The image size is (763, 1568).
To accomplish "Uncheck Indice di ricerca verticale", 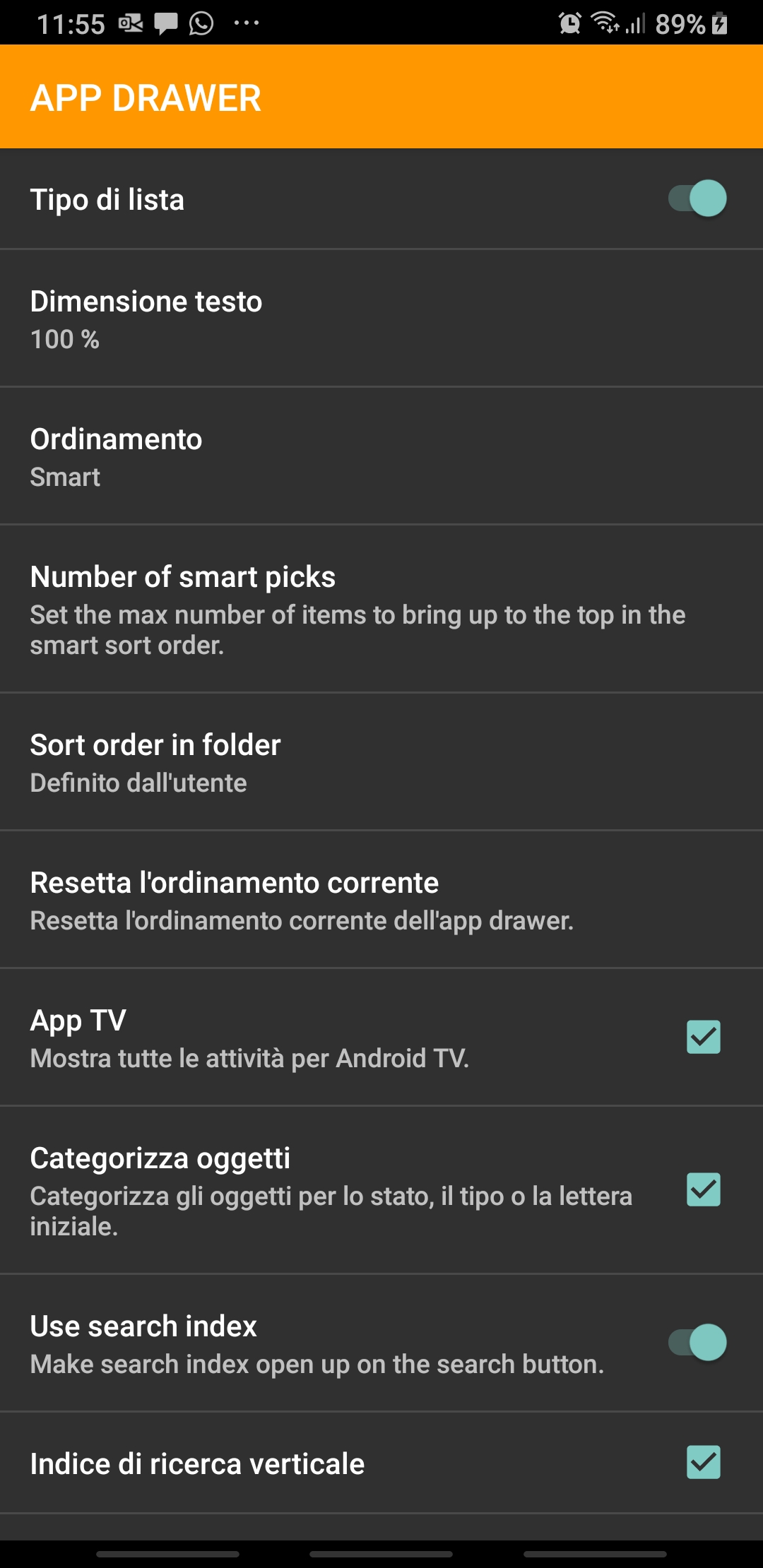I will pos(703,1462).
